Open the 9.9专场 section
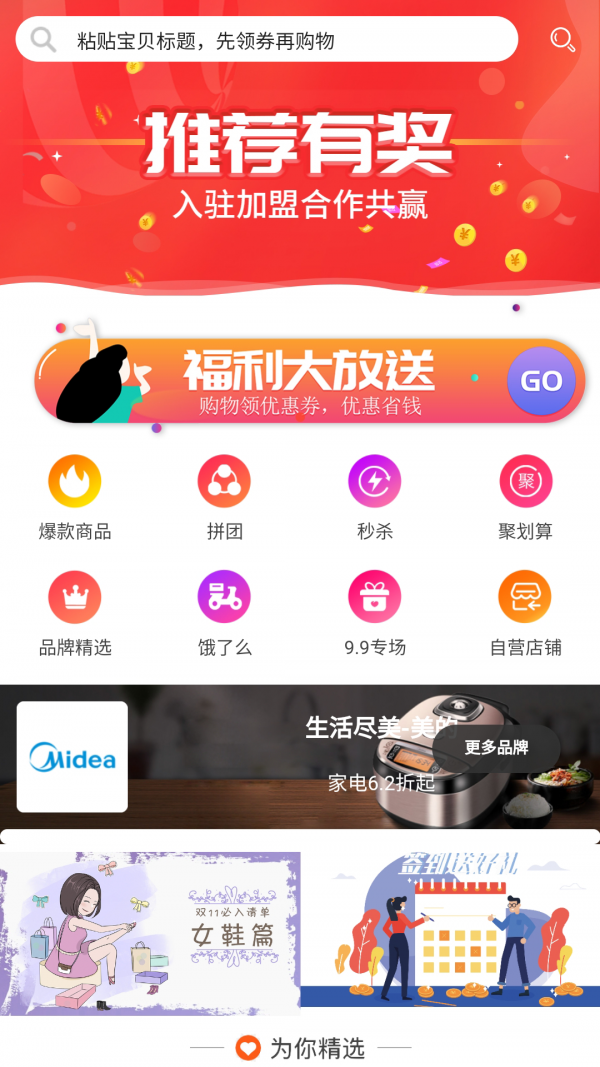The height and width of the screenshot is (1067, 600). (374, 612)
